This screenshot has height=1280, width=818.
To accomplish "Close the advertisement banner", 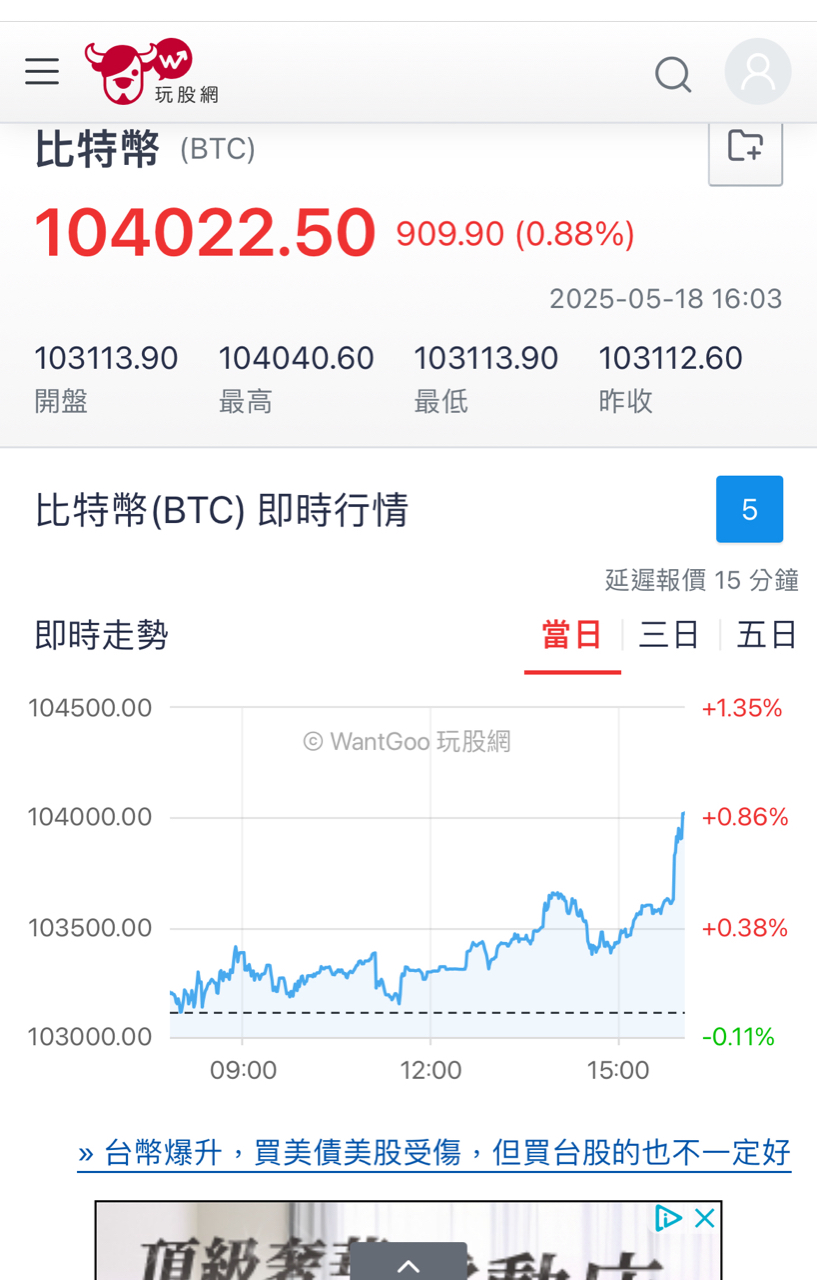I will [705, 1218].
